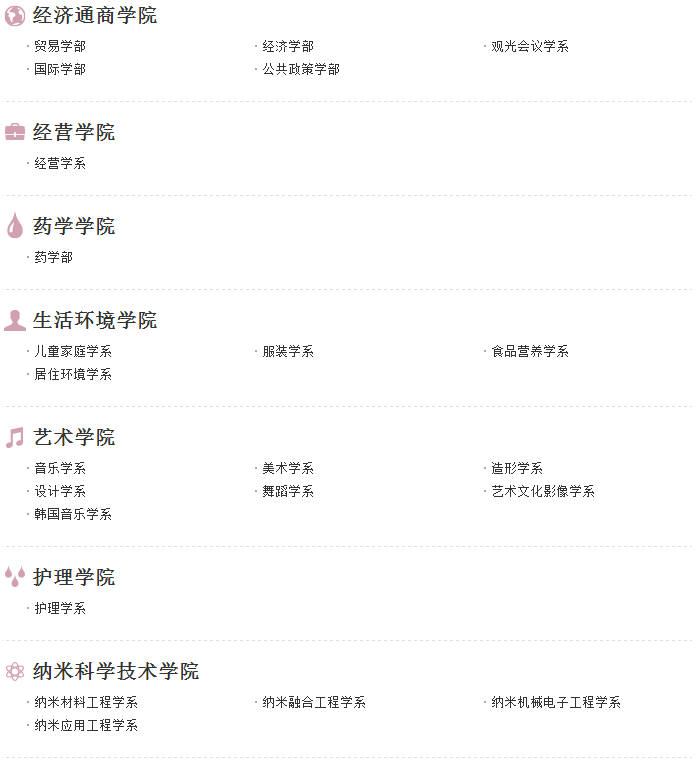Open the 药学部 link
Image resolution: width=698 pixels, height=768 pixels.
(x=54, y=258)
